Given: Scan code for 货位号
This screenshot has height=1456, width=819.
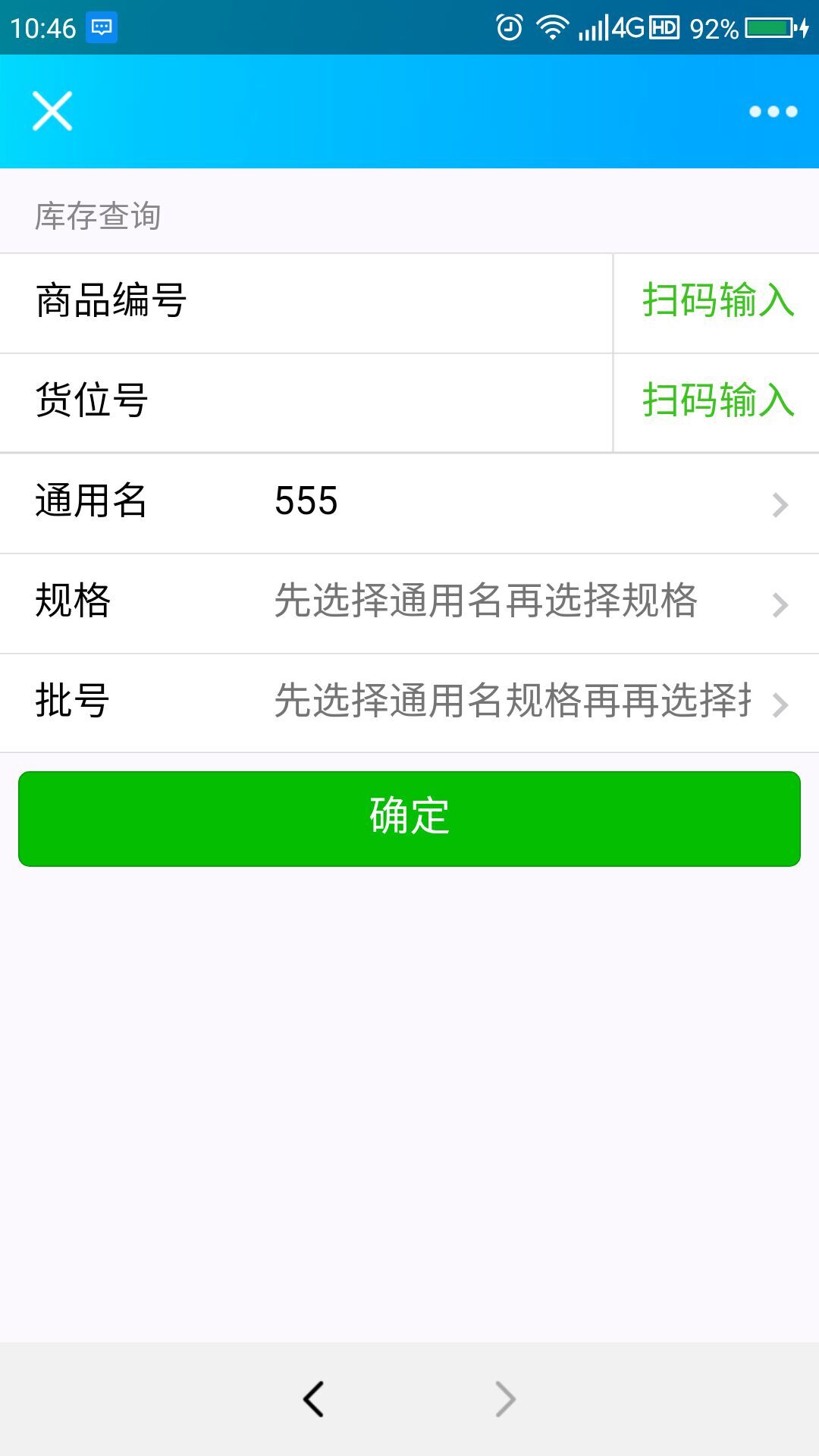Looking at the screenshot, I should click(x=717, y=400).
